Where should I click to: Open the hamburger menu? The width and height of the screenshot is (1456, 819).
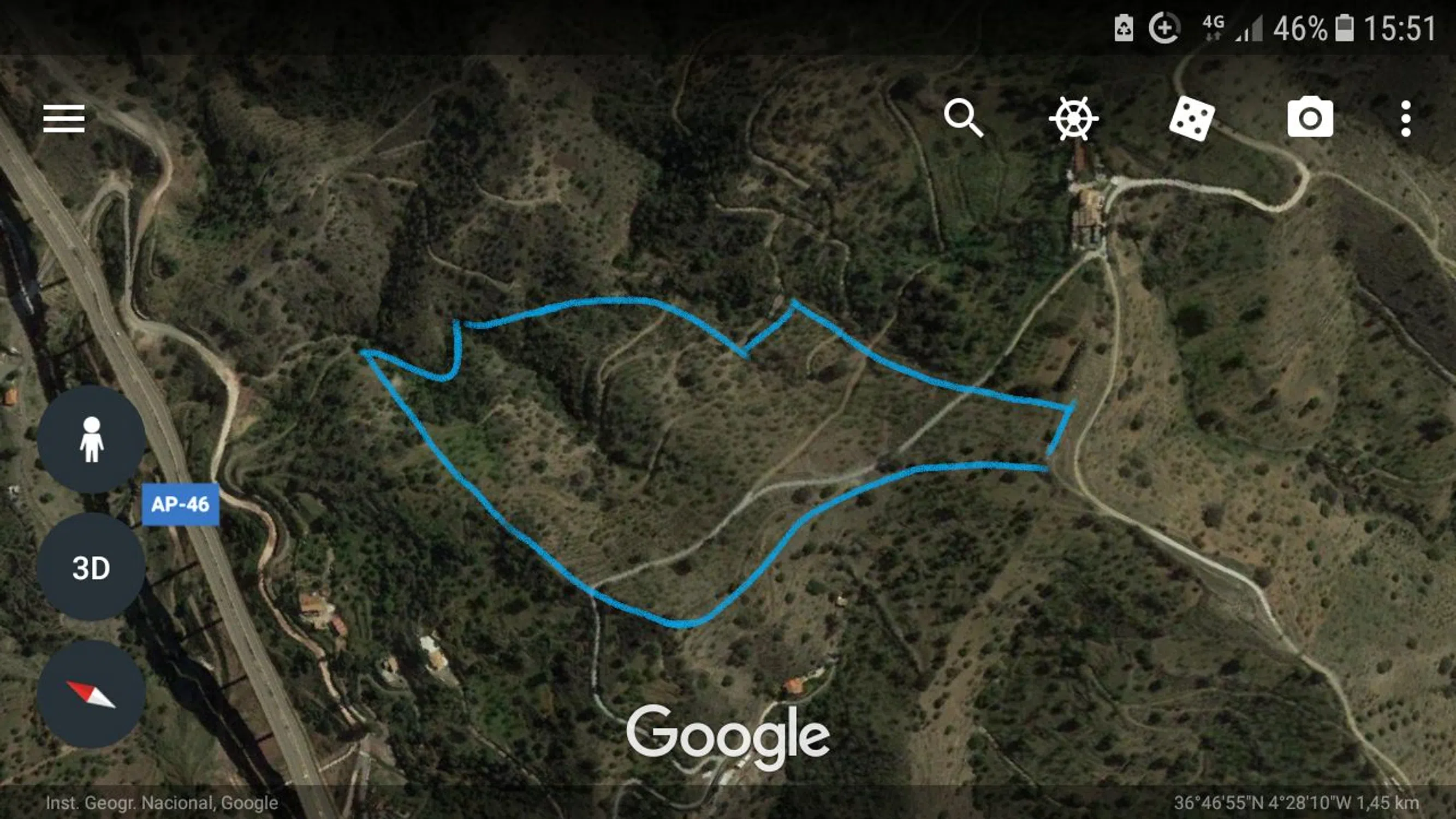[64, 118]
